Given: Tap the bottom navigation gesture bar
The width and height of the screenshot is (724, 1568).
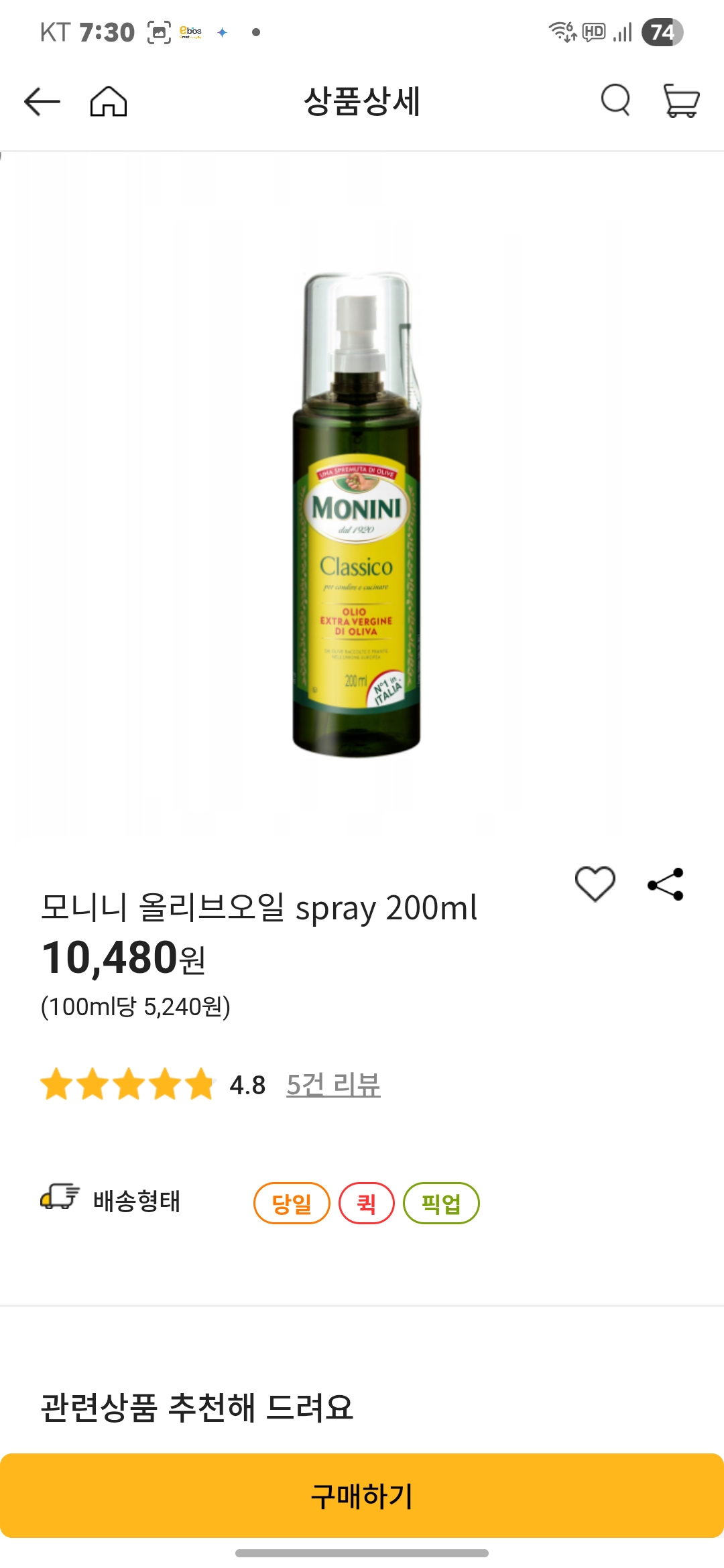Looking at the screenshot, I should (x=362, y=1553).
